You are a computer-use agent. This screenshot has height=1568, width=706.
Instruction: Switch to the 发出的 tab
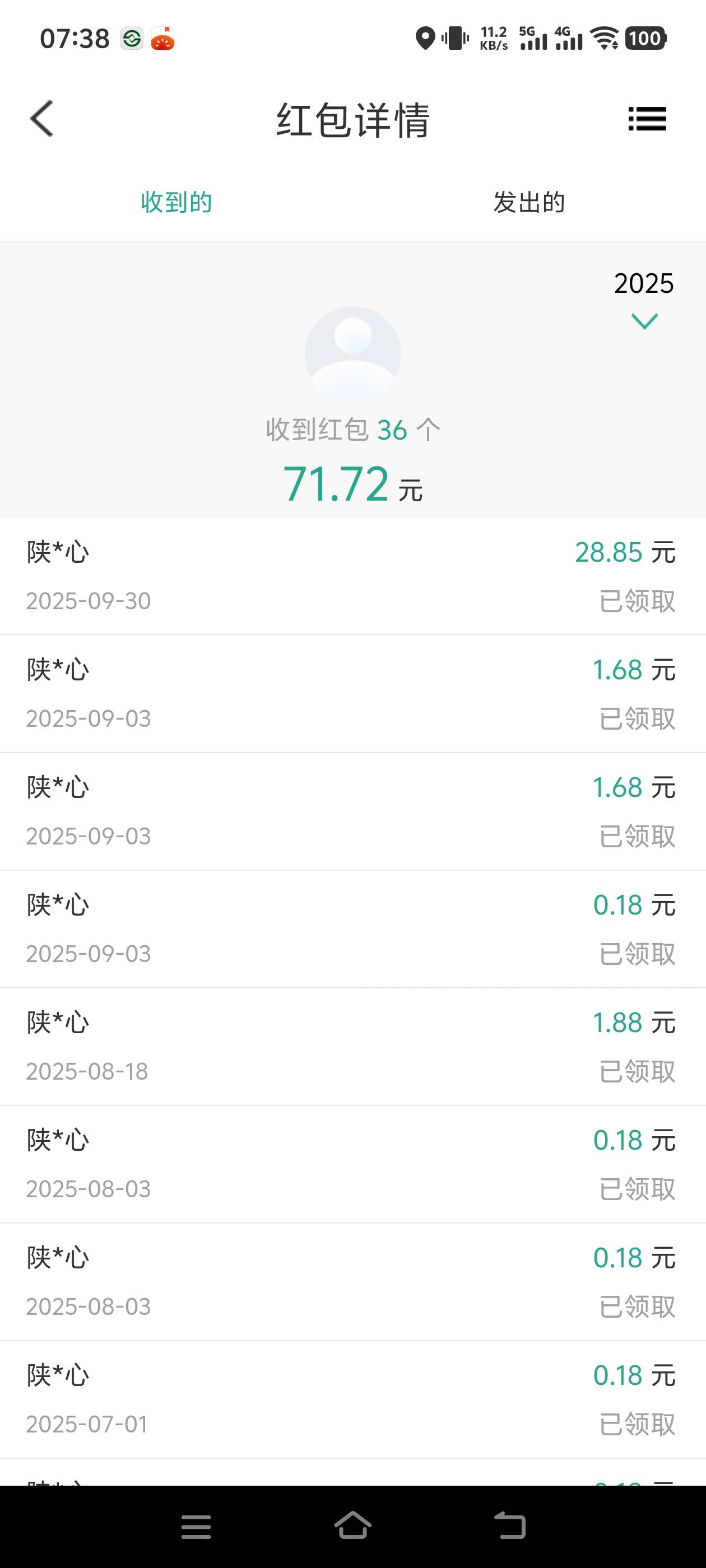pos(529,202)
